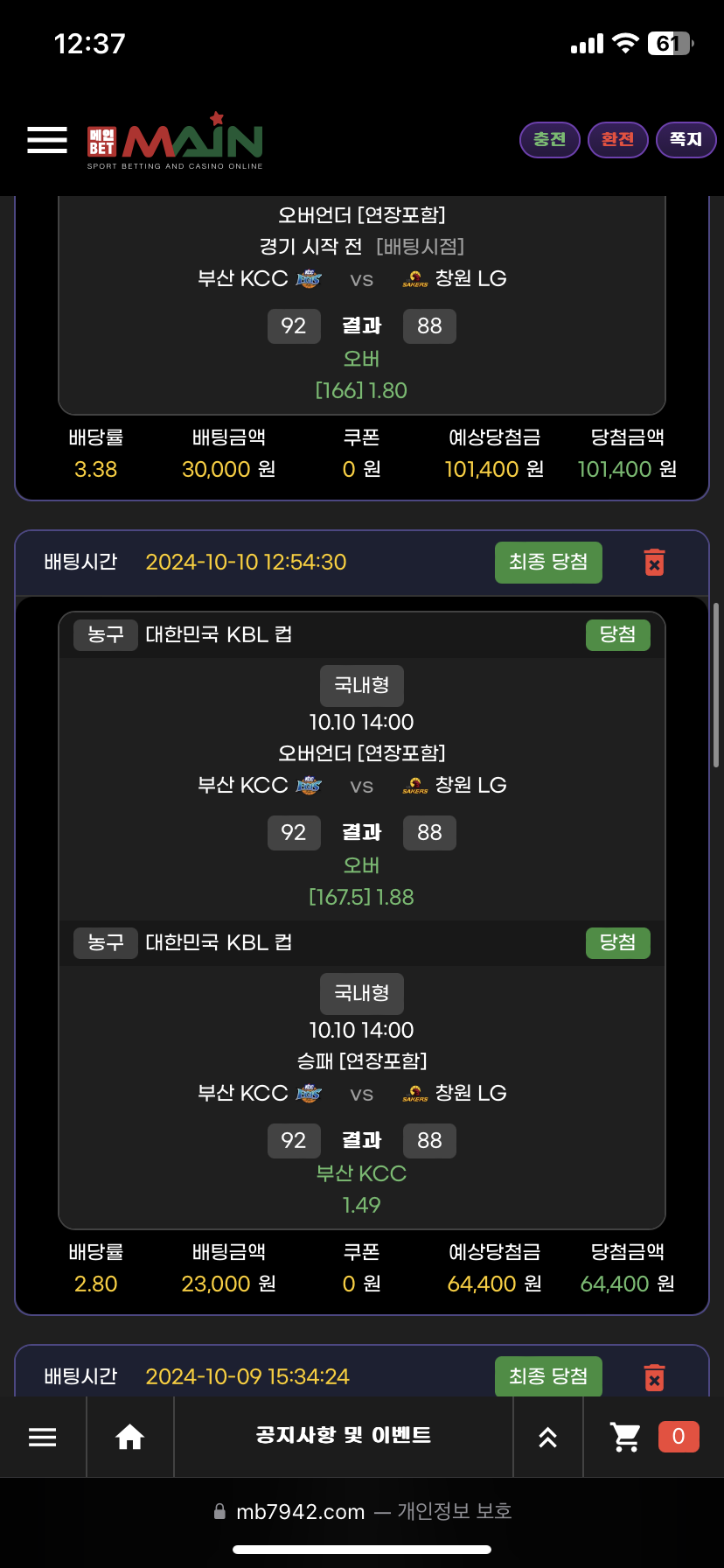Tap the 환전 withdrawal button
The width and height of the screenshot is (724, 1568).
[617, 140]
